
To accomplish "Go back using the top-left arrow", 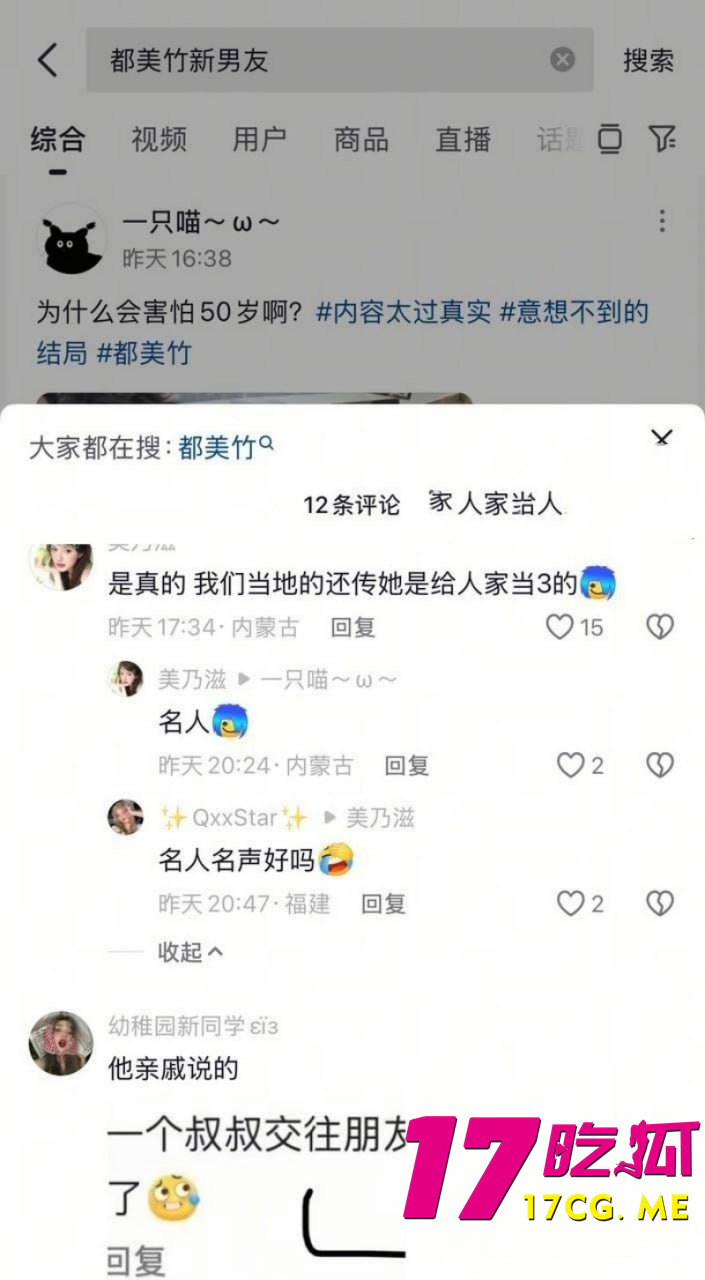I will coord(47,60).
